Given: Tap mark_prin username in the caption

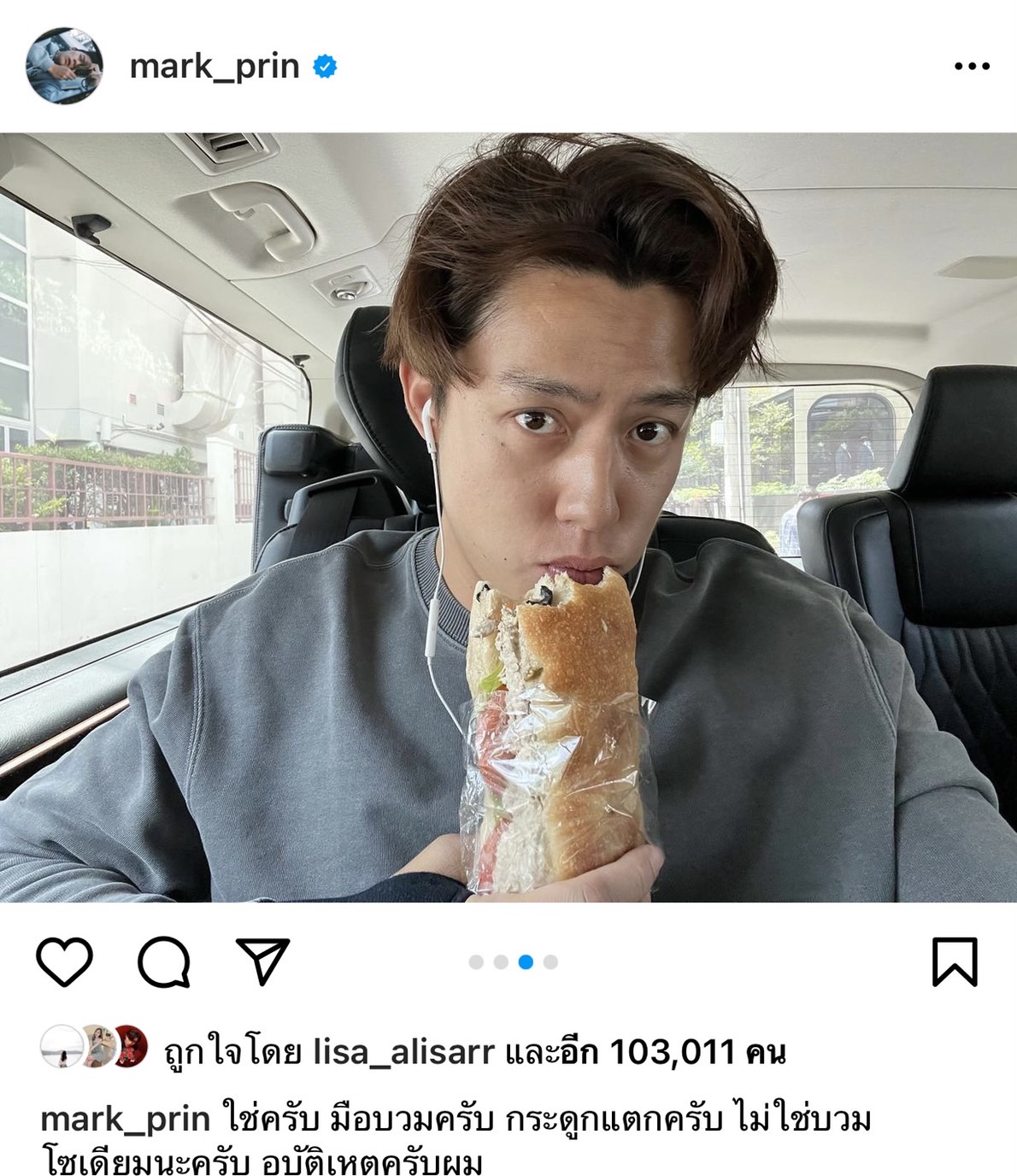Looking at the screenshot, I should click(x=125, y=1119).
